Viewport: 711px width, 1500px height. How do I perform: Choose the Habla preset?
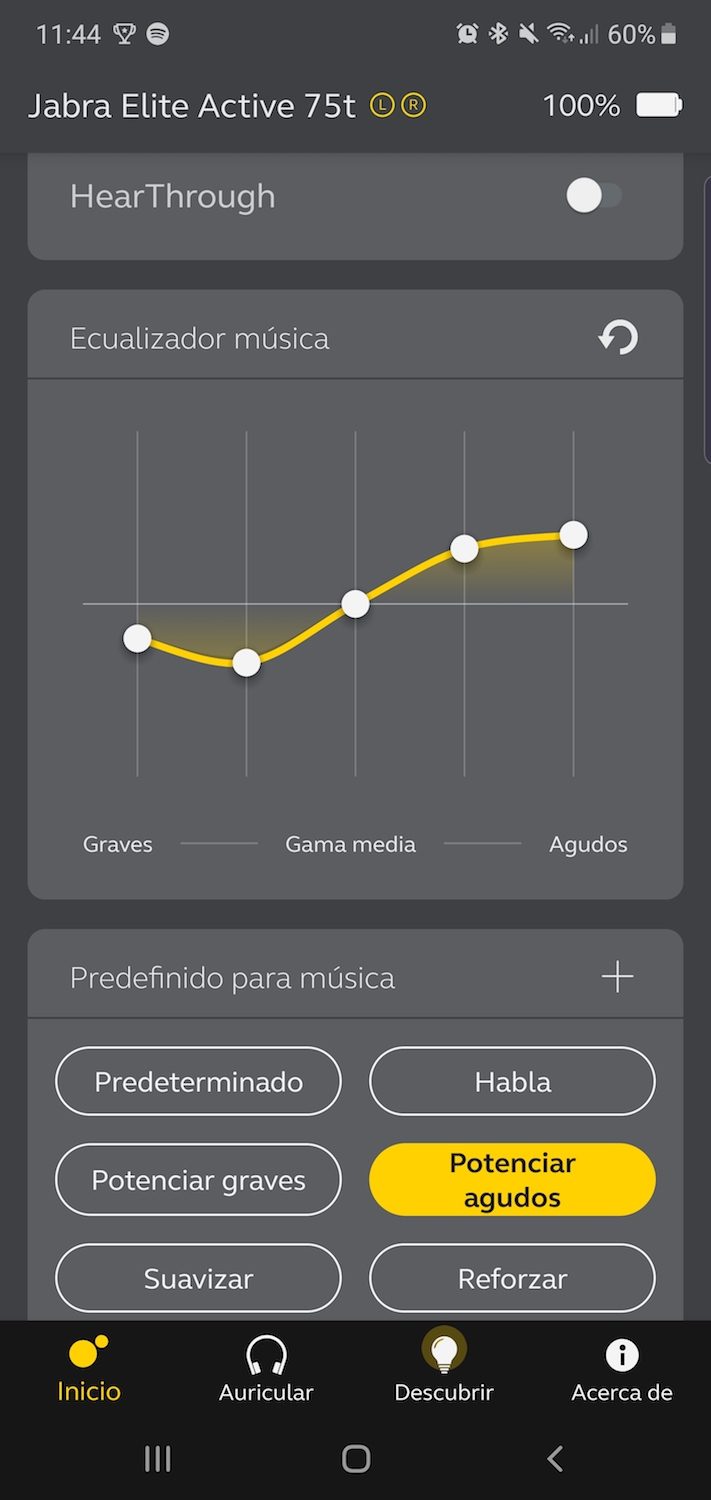(512, 1082)
